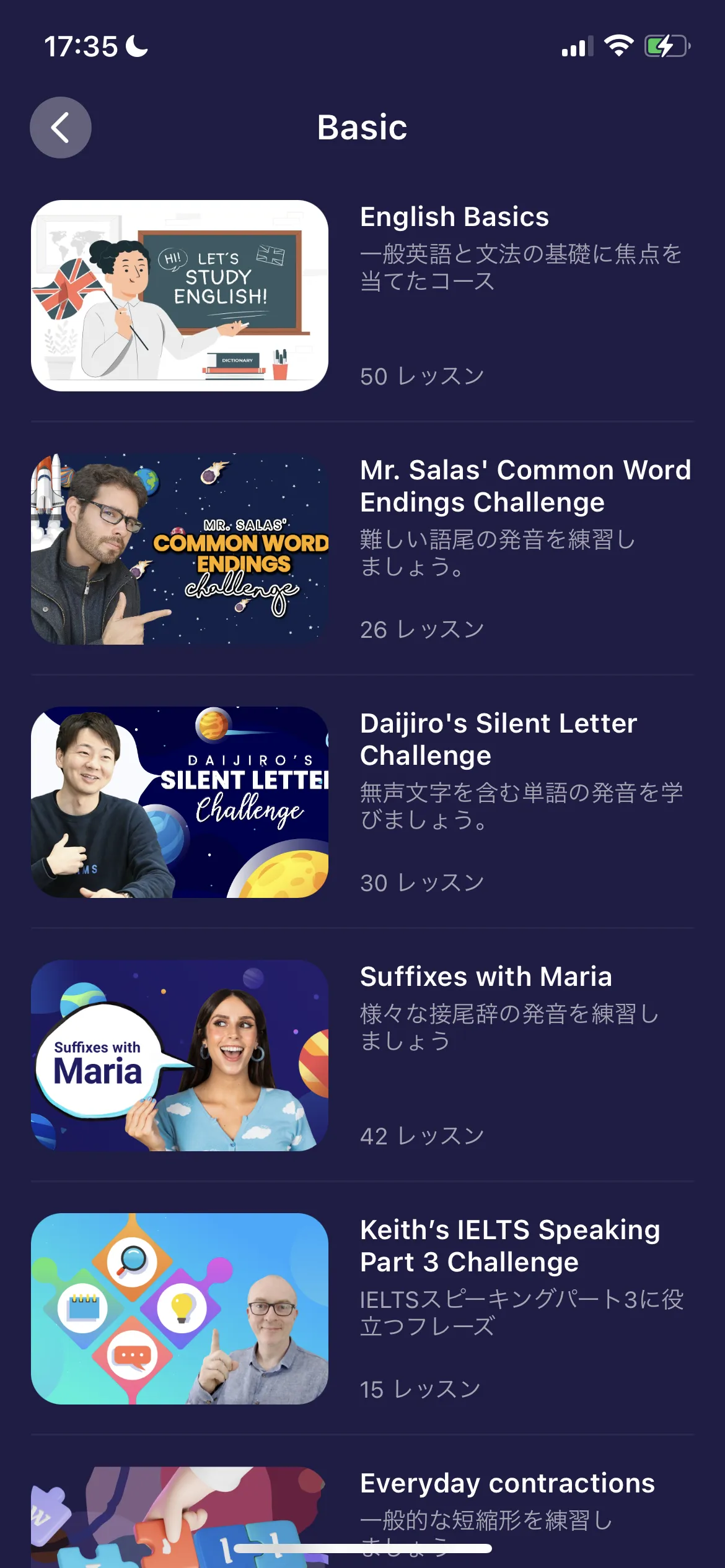The height and width of the screenshot is (1568, 725).
Task: Select the Suffixes with Maria title
Action: click(486, 976)
